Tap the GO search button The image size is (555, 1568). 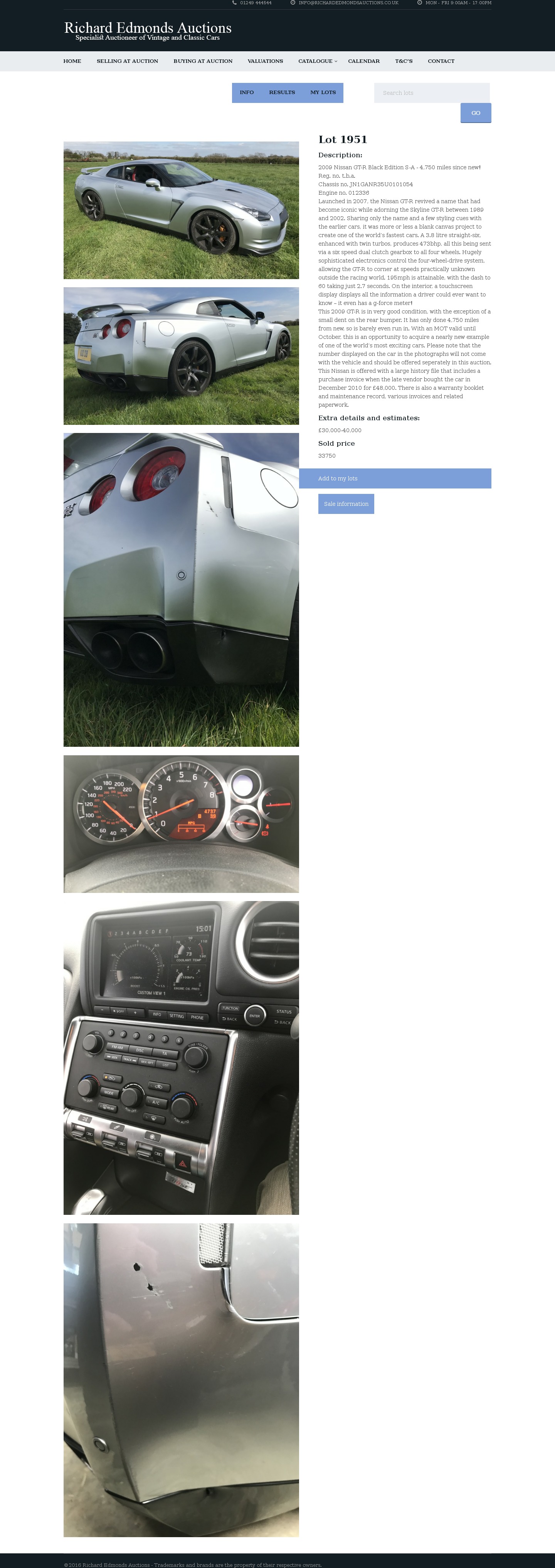pyautogui.click(x=475, y=113)
